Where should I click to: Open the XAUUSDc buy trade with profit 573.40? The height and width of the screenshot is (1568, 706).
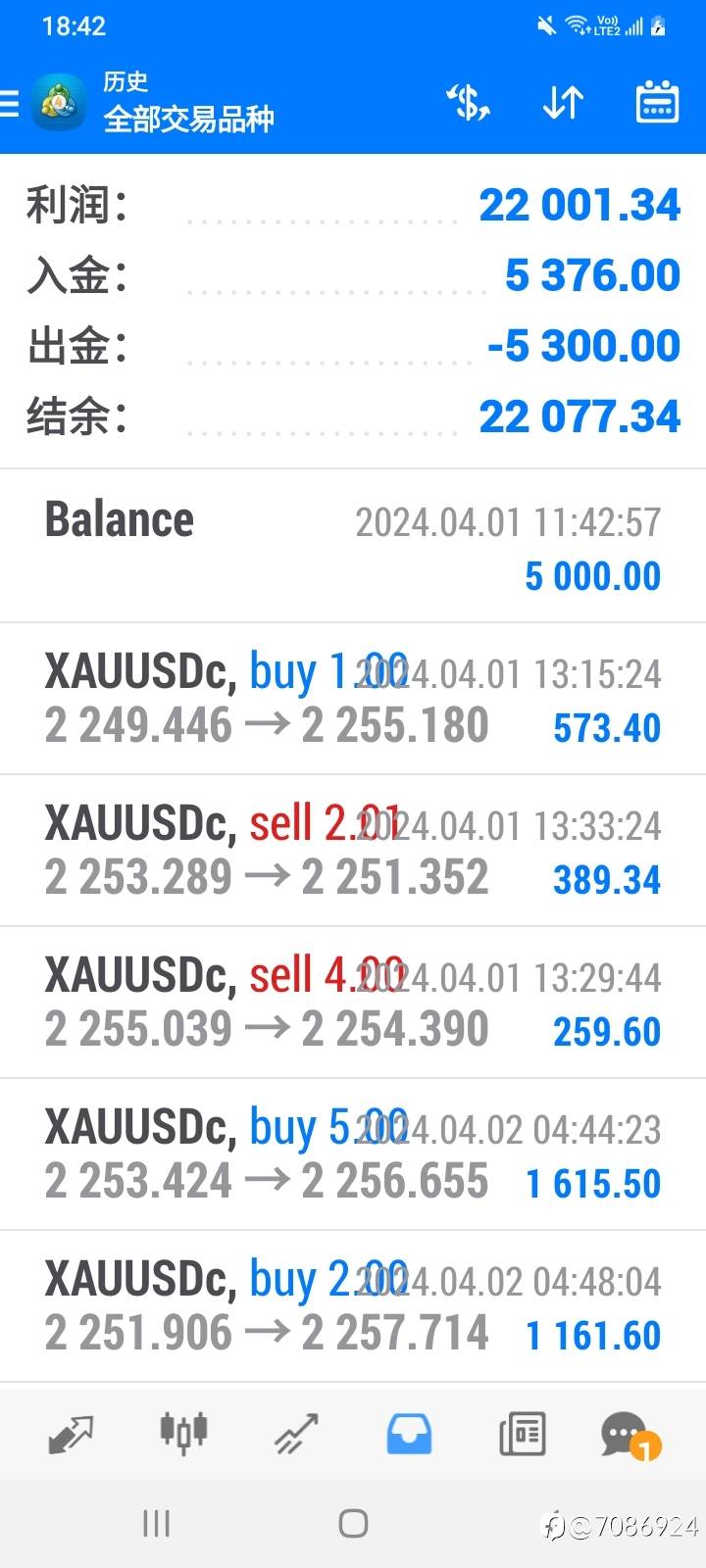tap(353, 699)
